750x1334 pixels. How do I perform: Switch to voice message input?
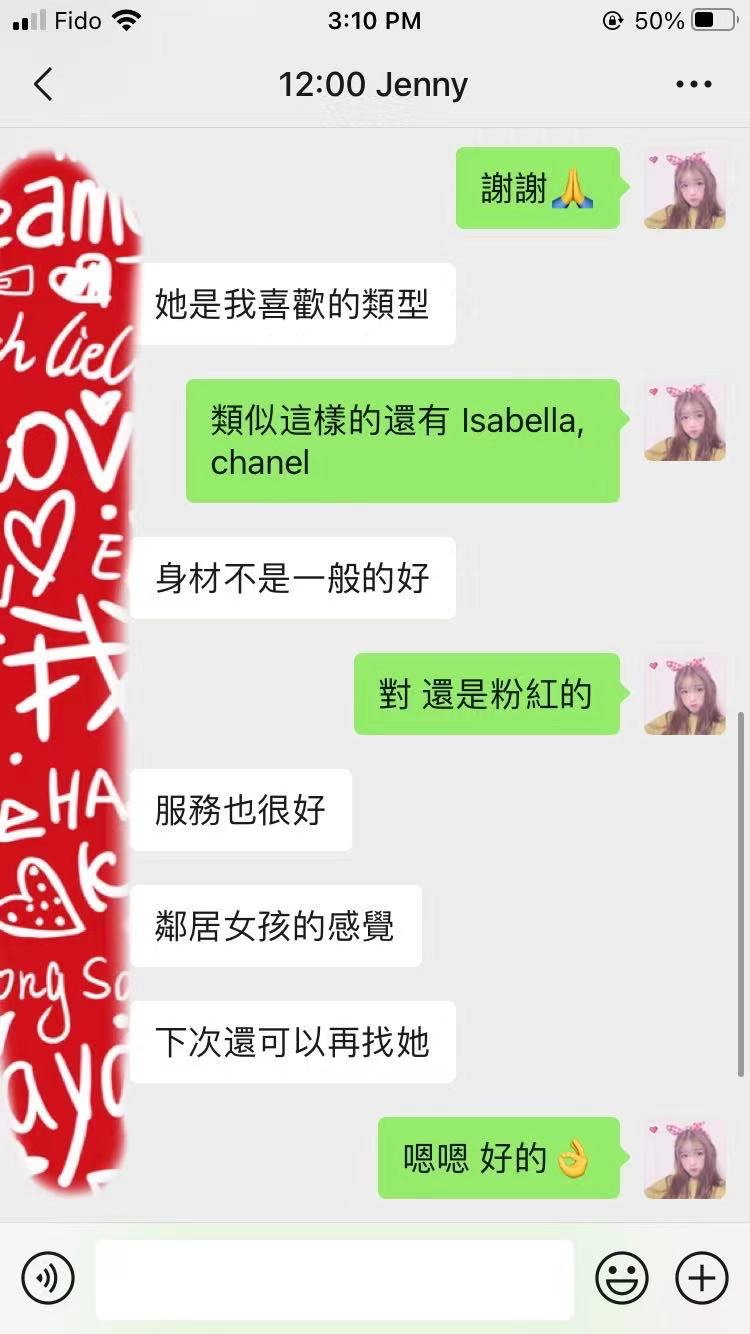[48, 1278]
